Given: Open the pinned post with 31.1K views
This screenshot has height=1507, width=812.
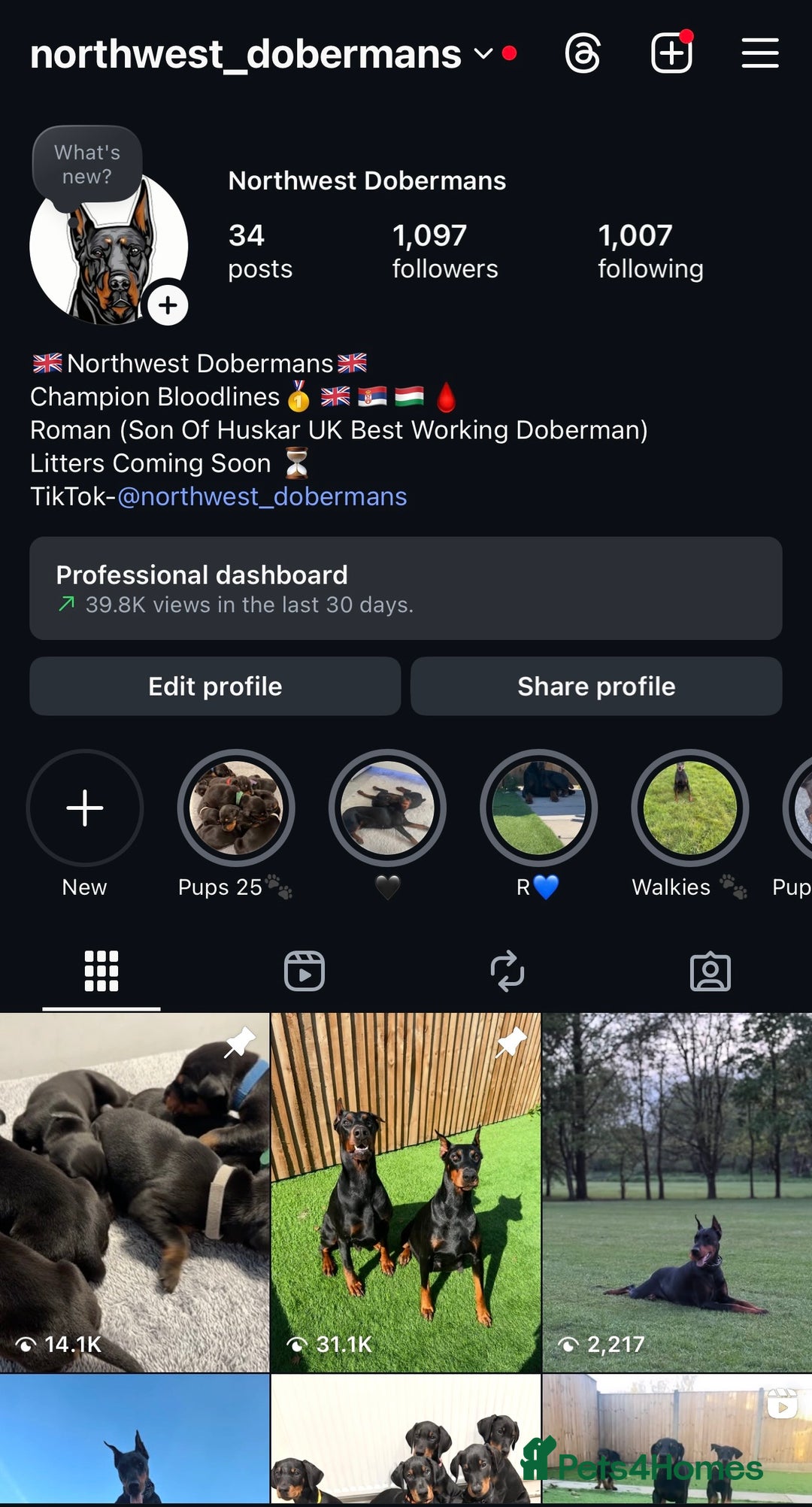Looking at the screenshot, I should coord(406,1192).
